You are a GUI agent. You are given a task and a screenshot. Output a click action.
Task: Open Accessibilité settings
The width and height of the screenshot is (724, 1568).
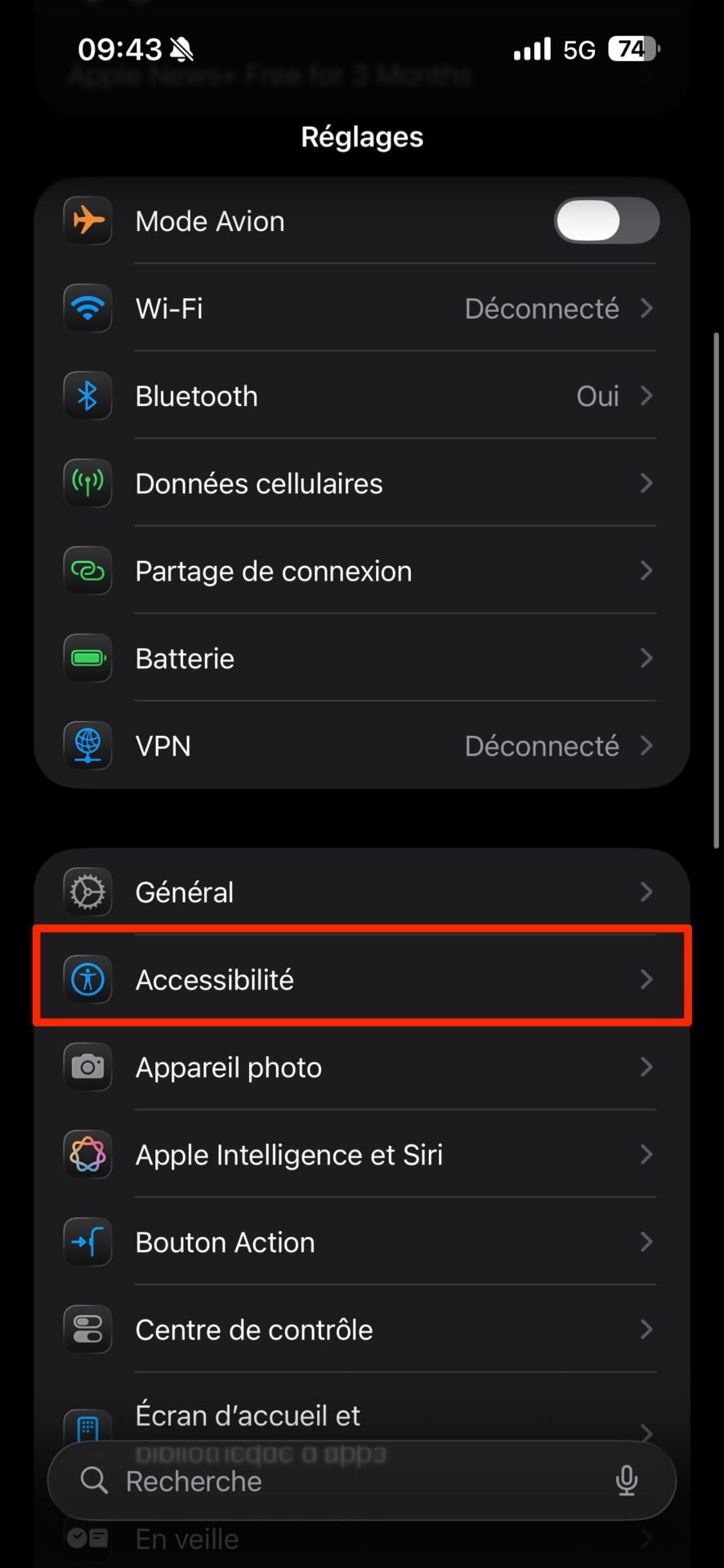(362, 979)
